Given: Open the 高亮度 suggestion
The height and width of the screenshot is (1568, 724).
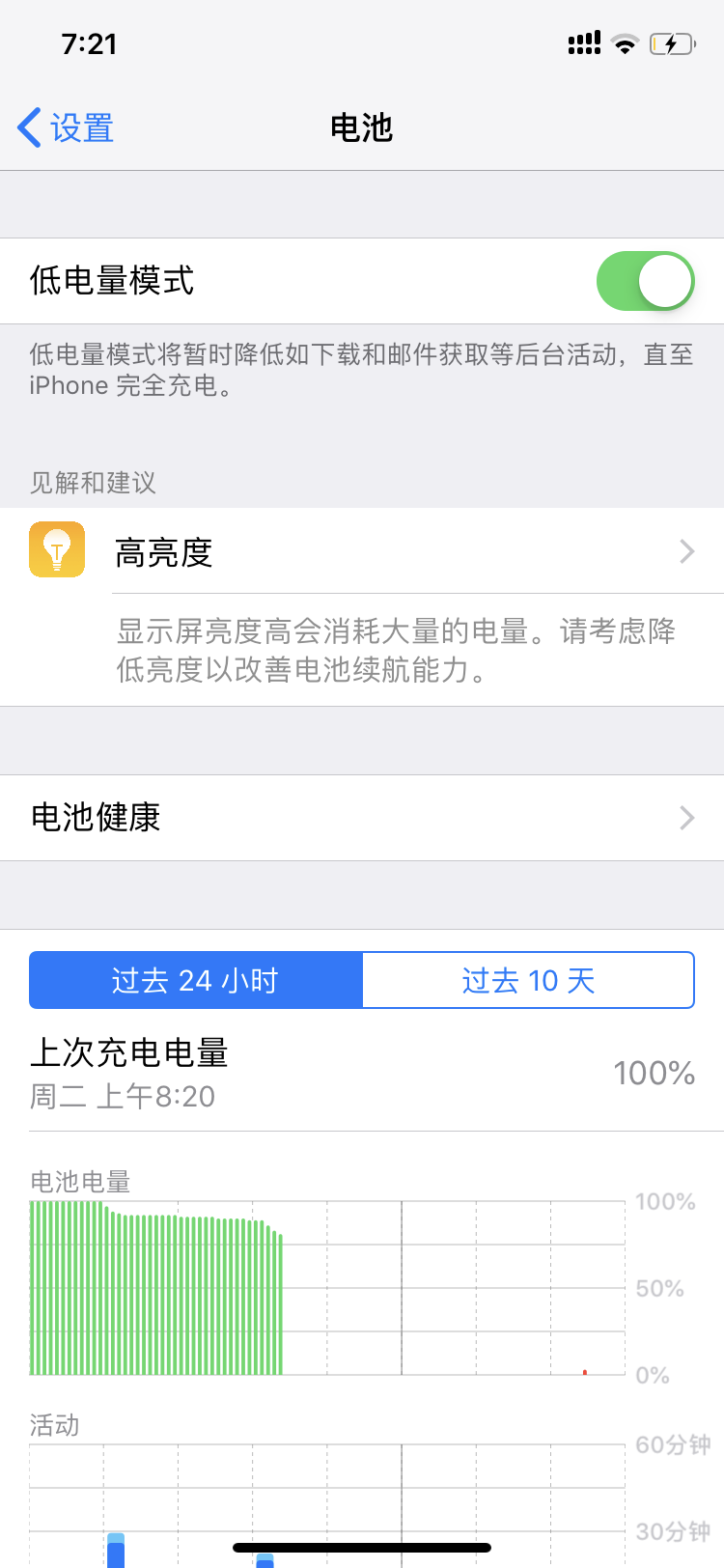Looking at the screenshot, I should click(x=362, y=552).
